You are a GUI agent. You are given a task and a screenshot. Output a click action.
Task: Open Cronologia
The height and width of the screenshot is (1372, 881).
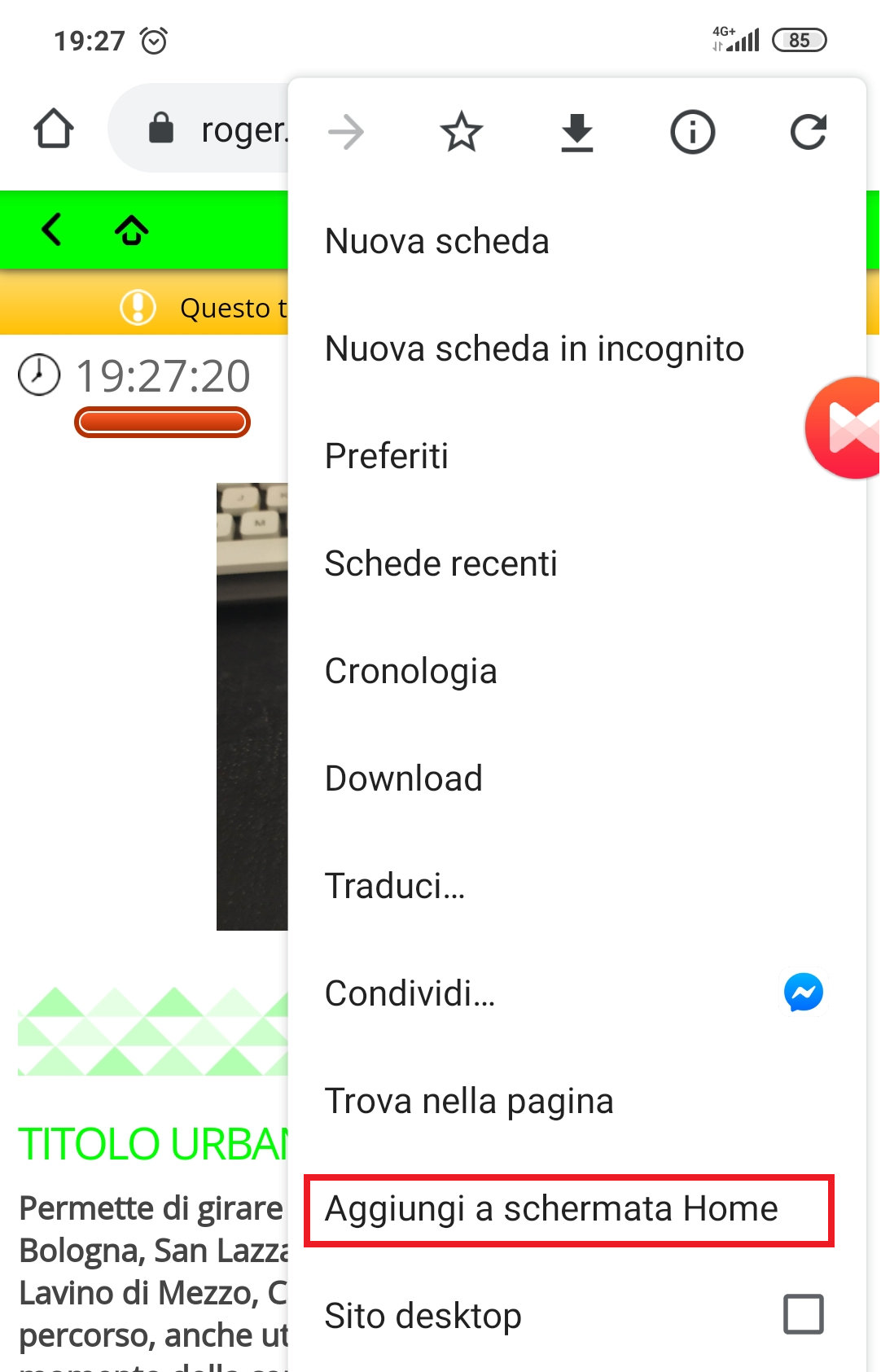[410, 672]
